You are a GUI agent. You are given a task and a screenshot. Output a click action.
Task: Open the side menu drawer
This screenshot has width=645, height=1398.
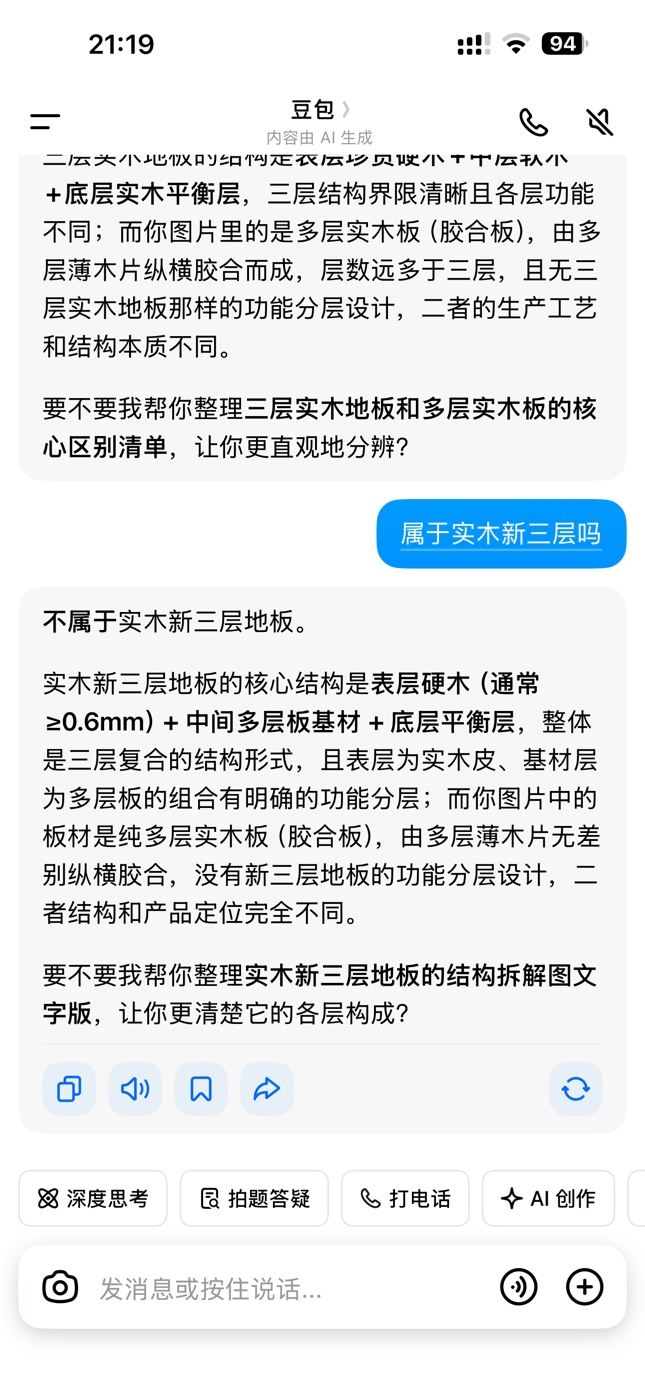[45, 122]
